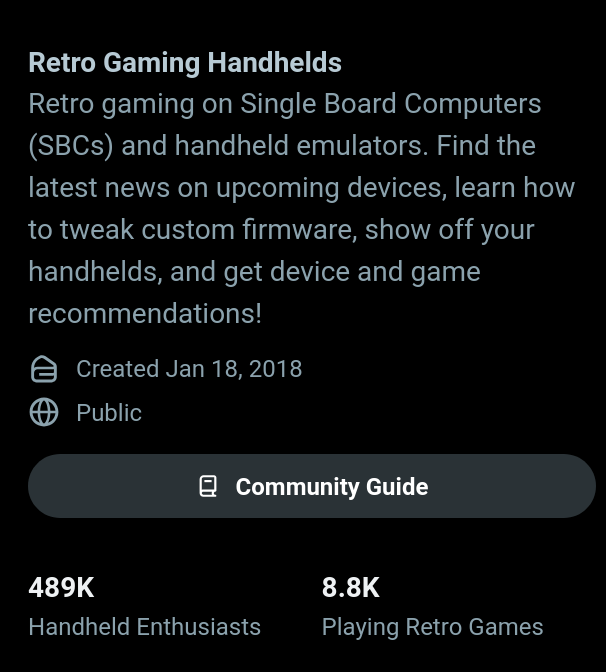The width and height of the screenshot is (606, 672).
Task: Open the Community Guide
Action: pos(312,486)
